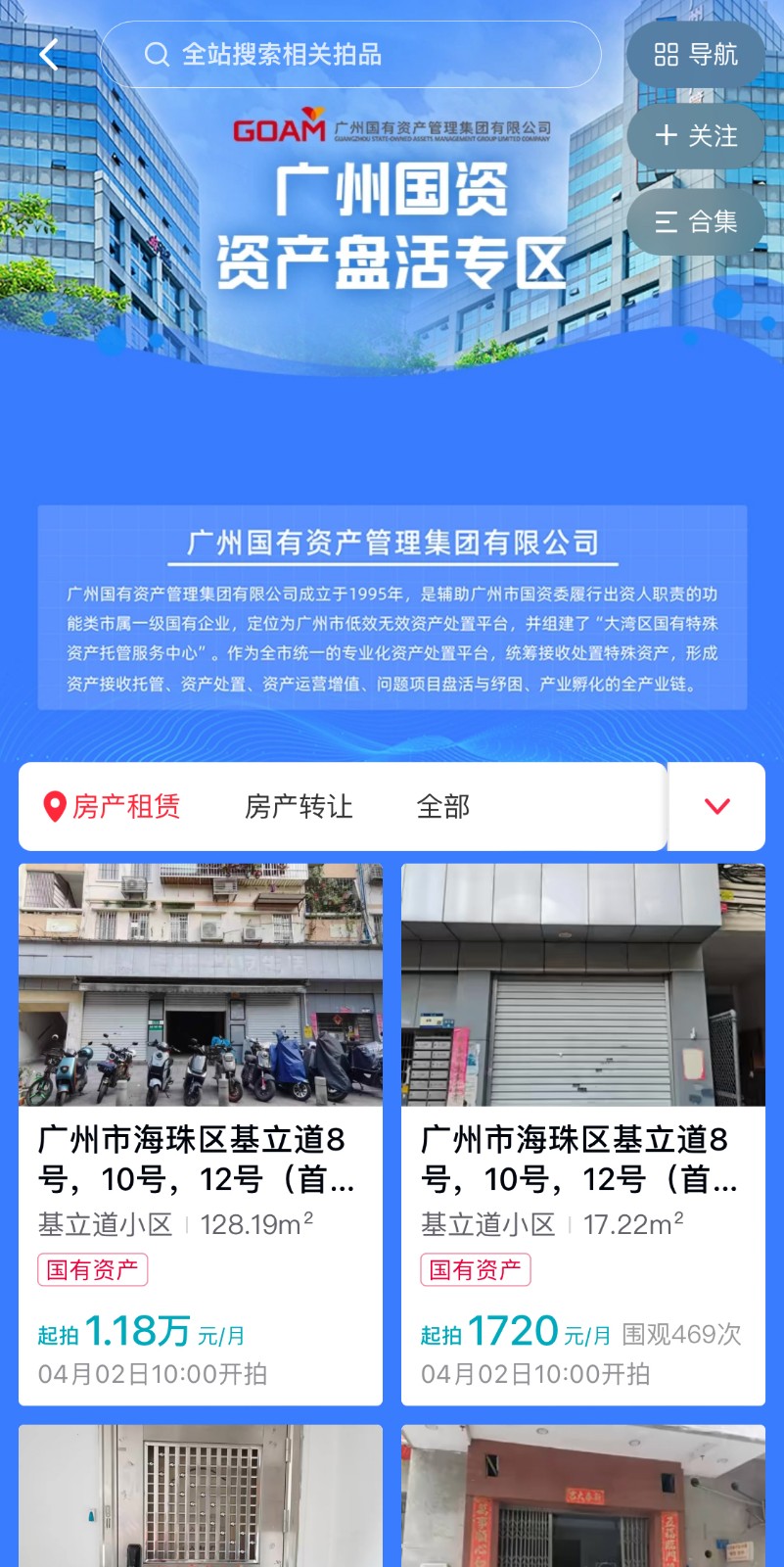Switch to the 全部 tab

[x=443, y=807]
